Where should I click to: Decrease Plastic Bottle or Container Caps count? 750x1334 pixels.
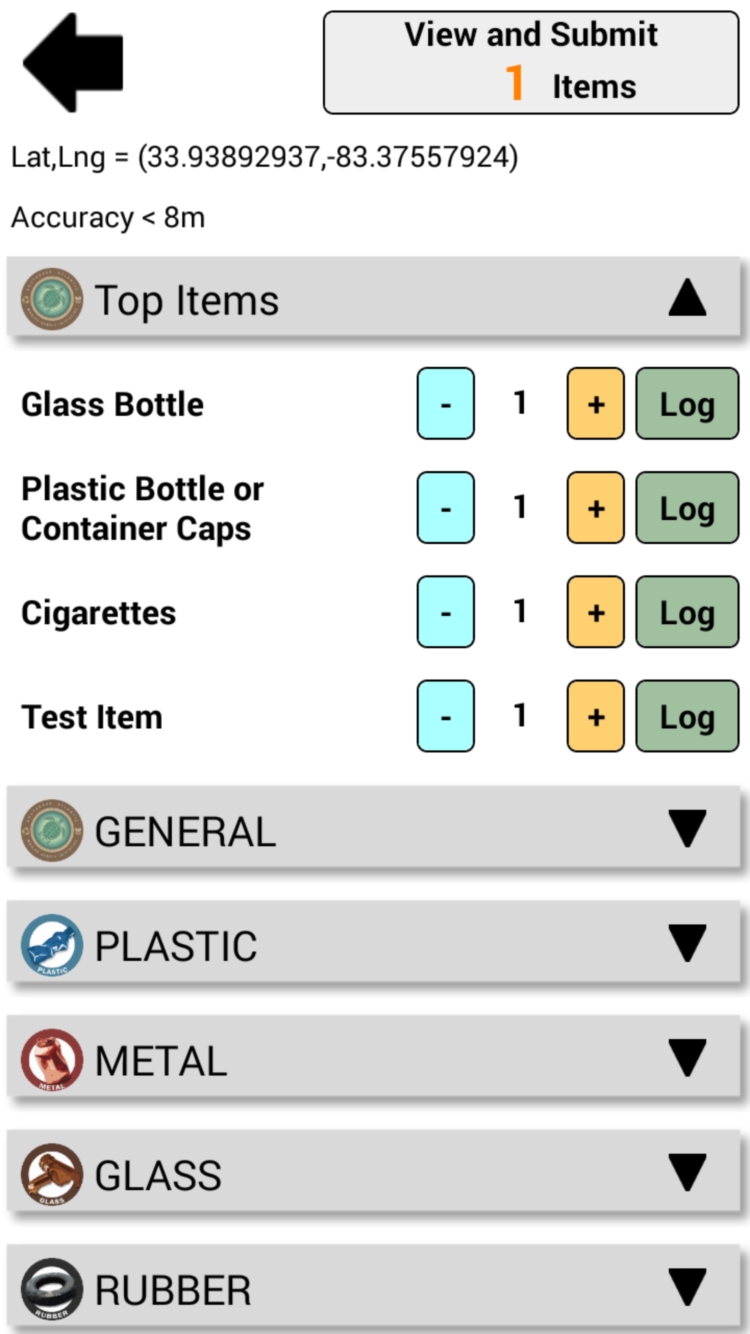[445, 508]
